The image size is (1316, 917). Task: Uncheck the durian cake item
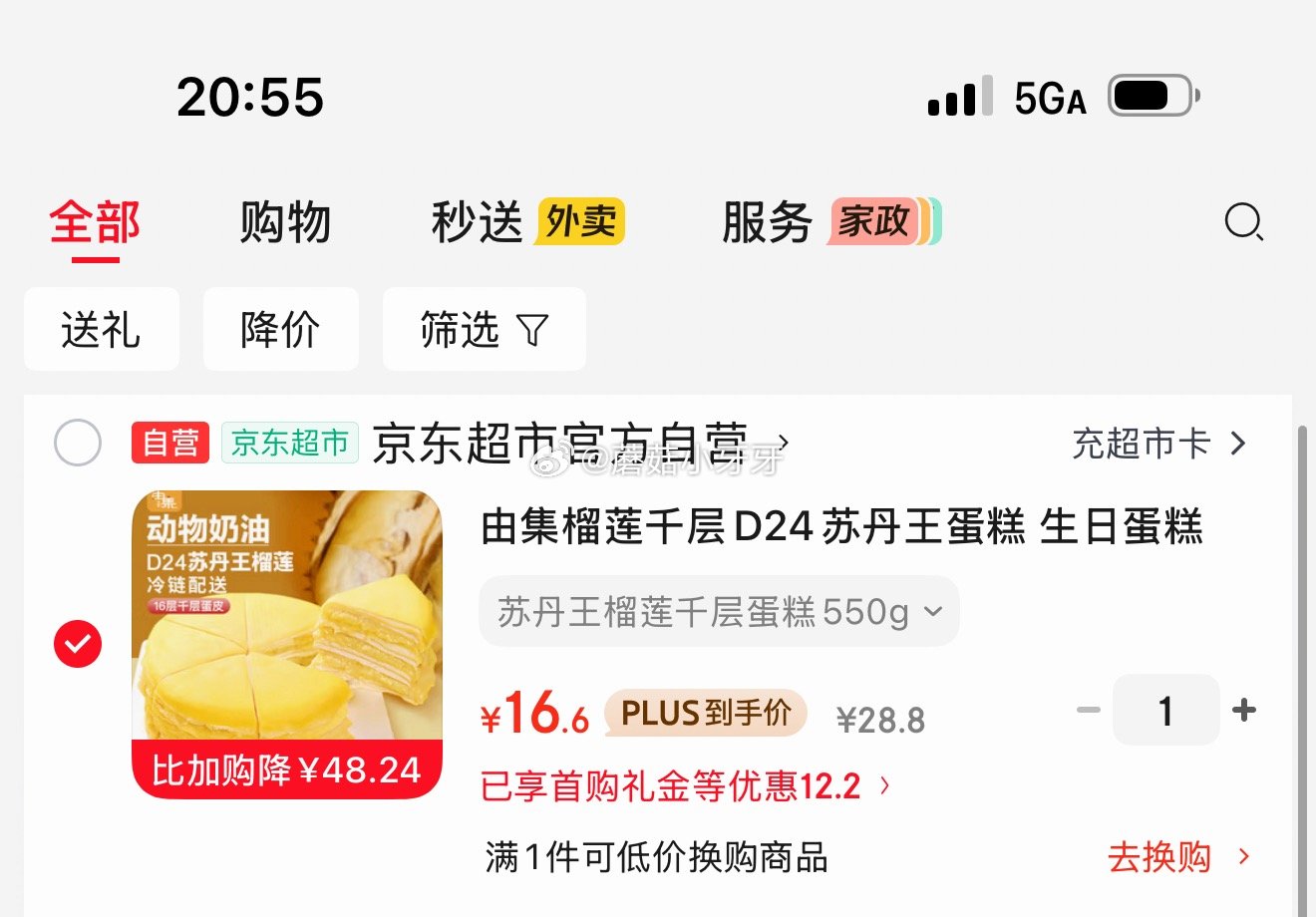click(78, 644)
